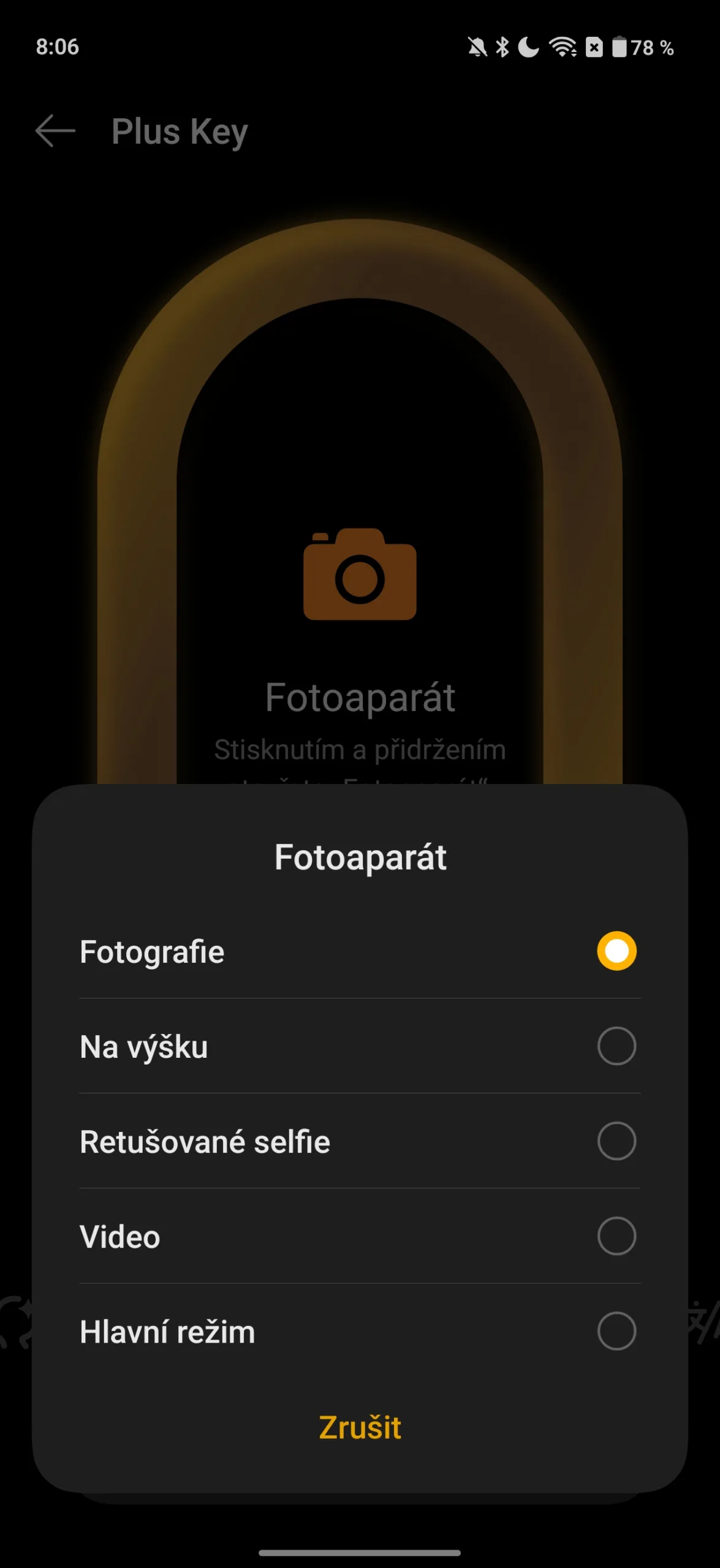This screenshot has width=720, height=1568.
Task: Tap Zrušit to cancel the dialog
Action: [360, 1427]
